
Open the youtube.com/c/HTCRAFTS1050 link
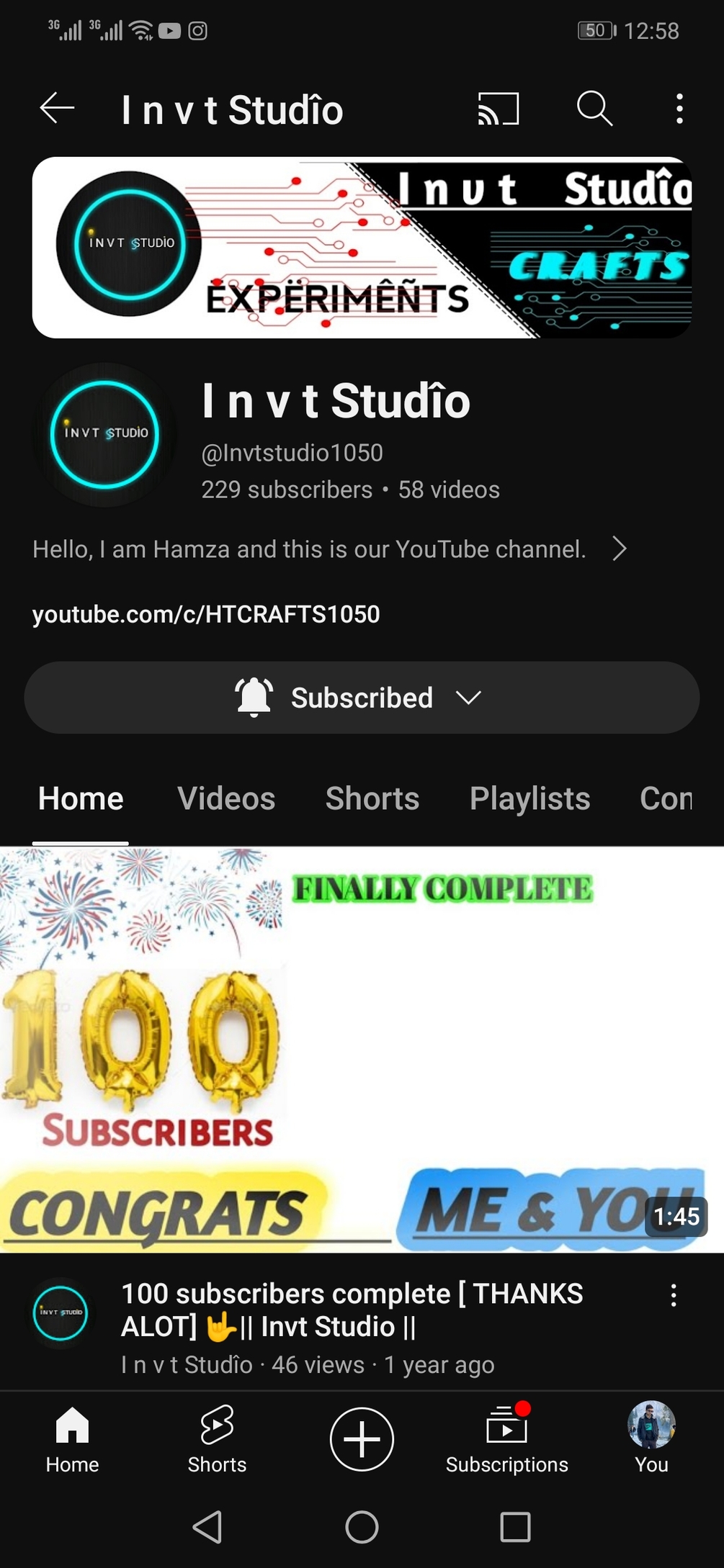206,614
